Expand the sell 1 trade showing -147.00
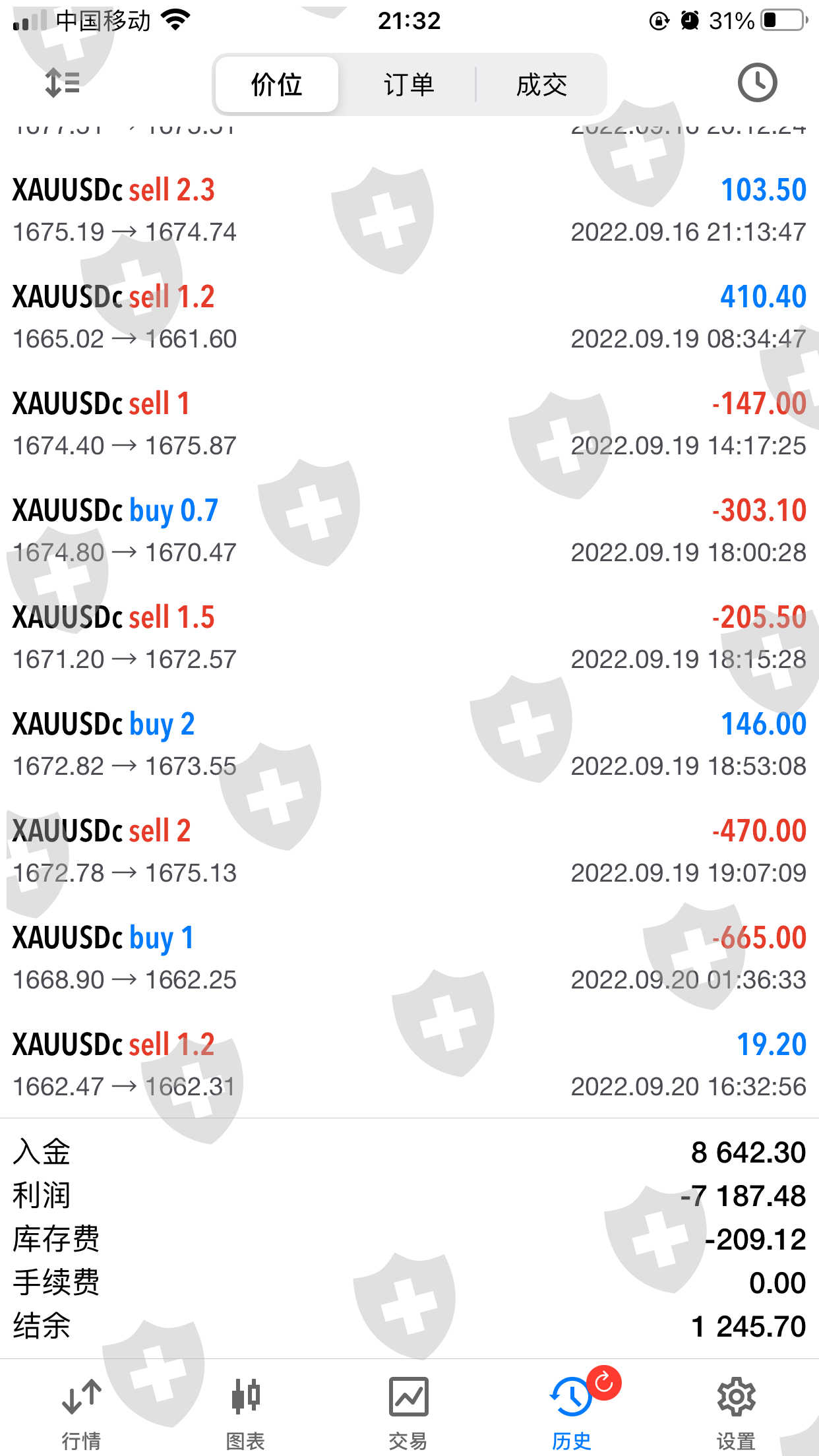This screenshot has height=1456, width=819. tap(409, 424)
